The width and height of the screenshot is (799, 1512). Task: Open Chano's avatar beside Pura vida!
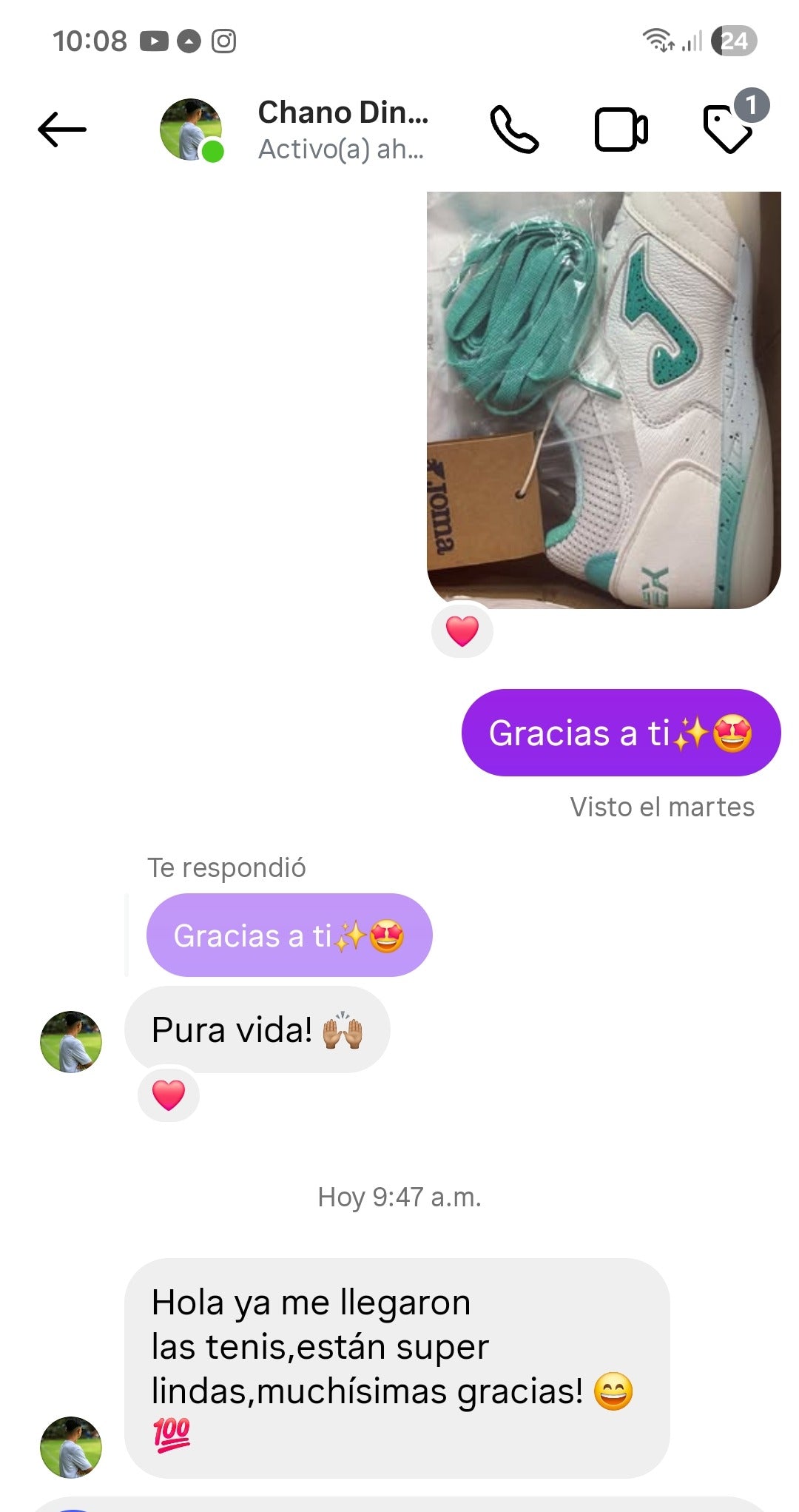[71, 1042]
